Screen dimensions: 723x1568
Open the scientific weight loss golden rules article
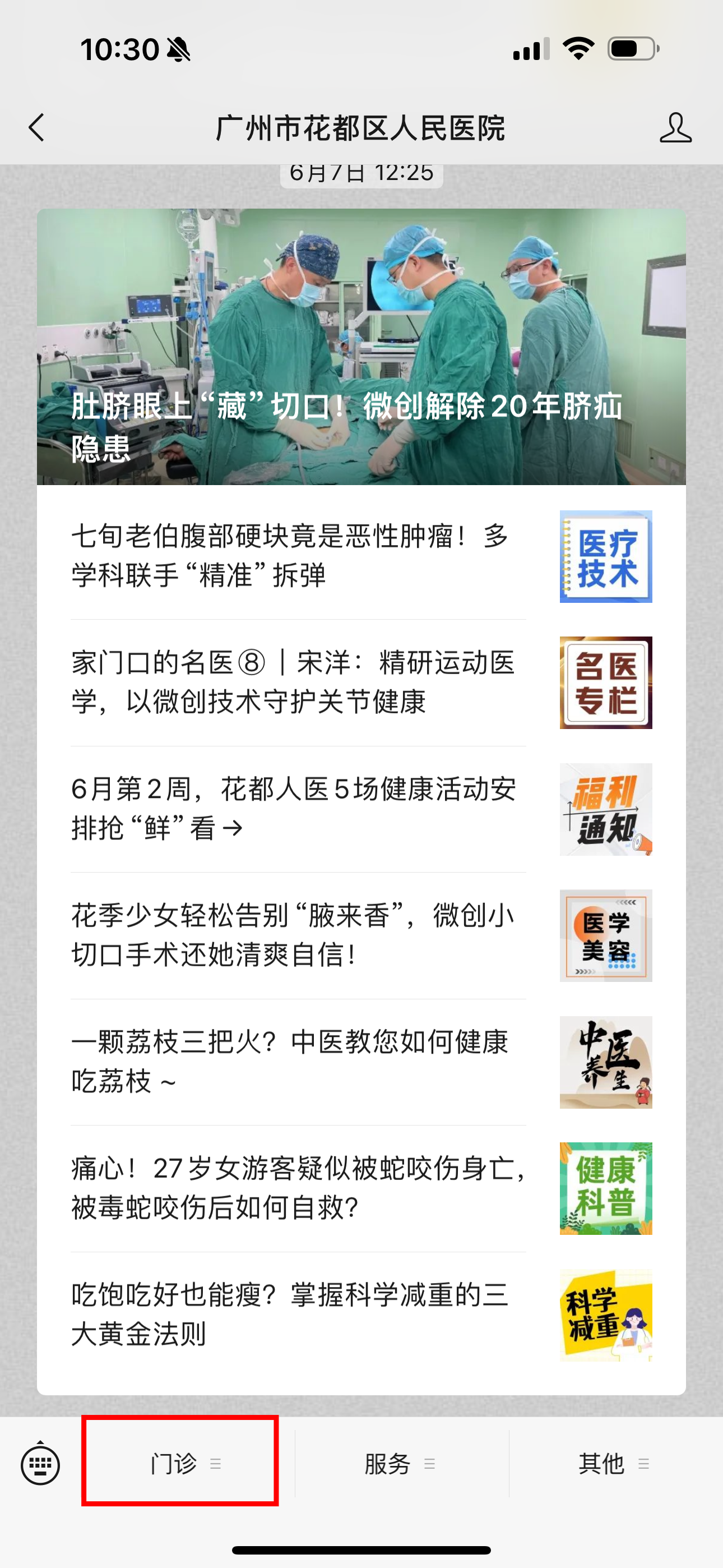pyautogui.click(x=298, y=1315)
